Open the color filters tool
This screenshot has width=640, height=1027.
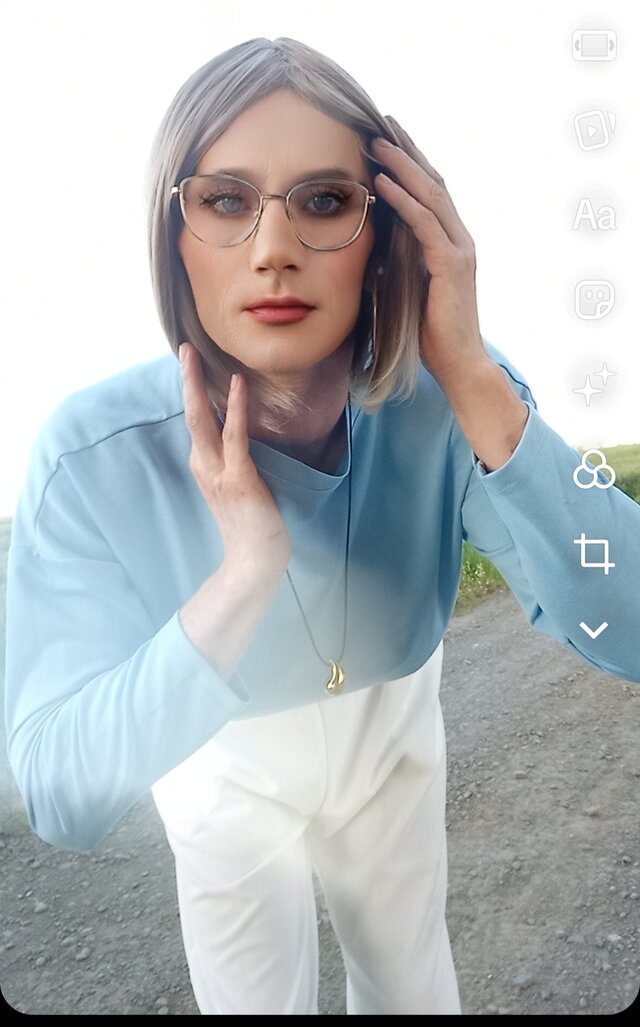pyautogui.click(x=594, y=469)
